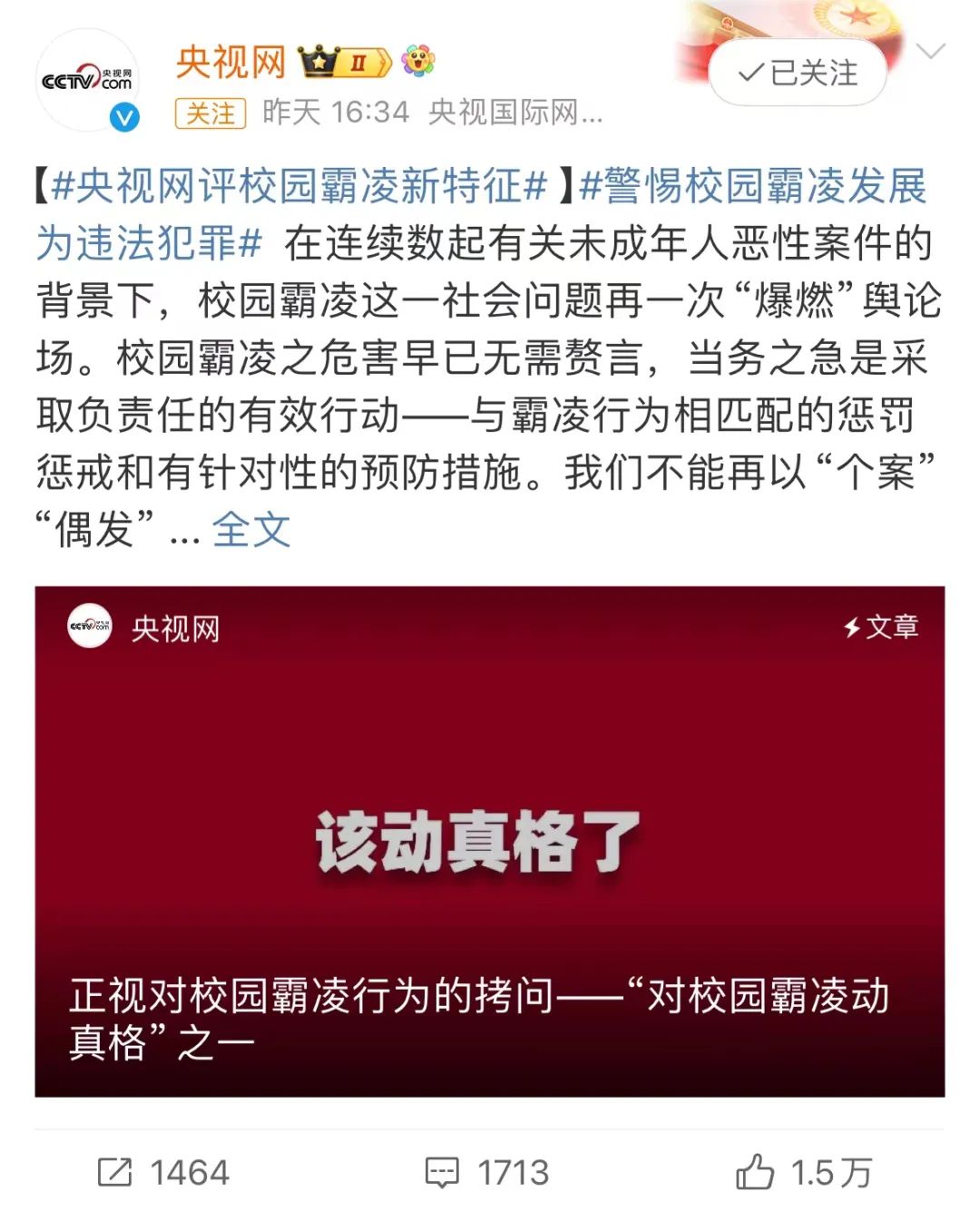
Task: Tap the 已关注 following button
Action: tap(798, 73)
